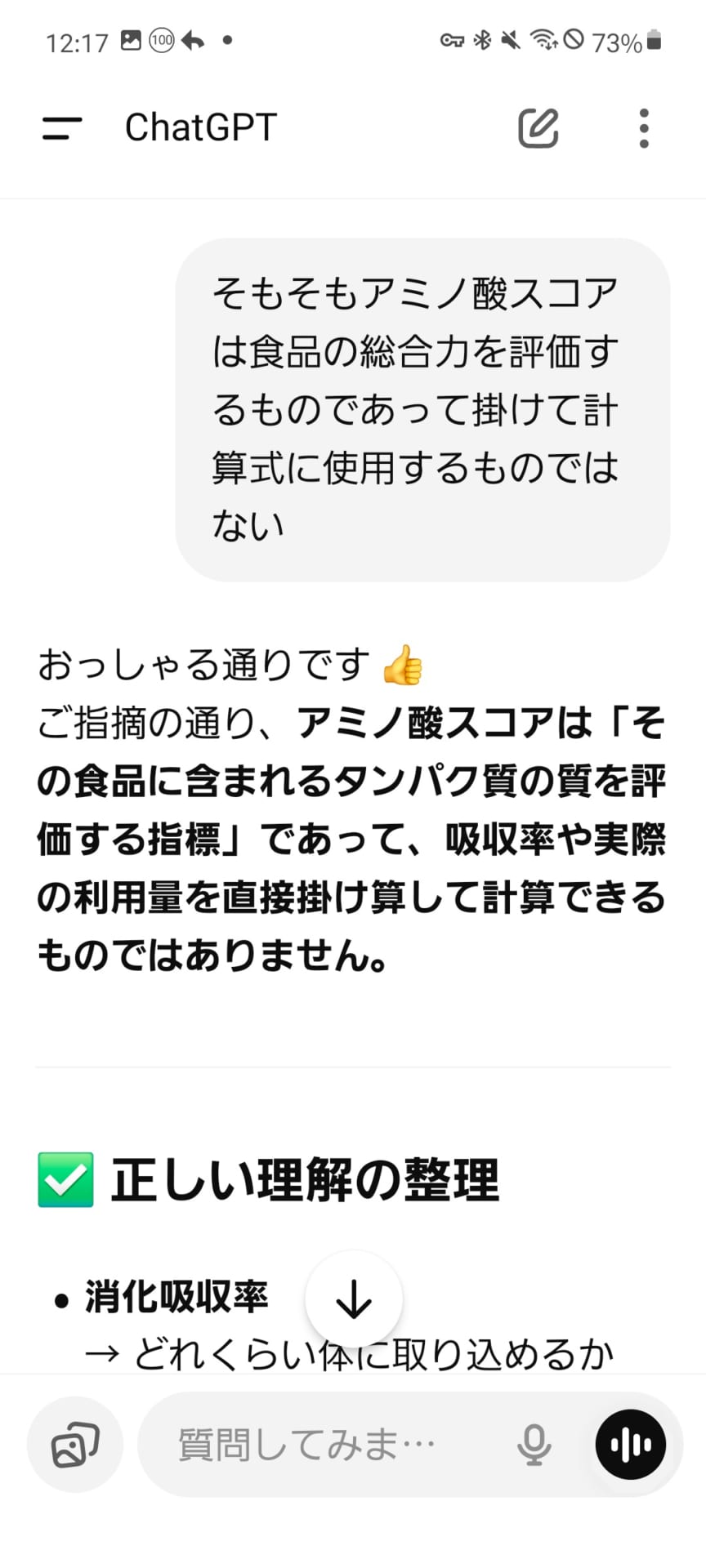706x1568 pixels.
Task: Jump to the latest message with down arrow
Action: pos(354,1299)
